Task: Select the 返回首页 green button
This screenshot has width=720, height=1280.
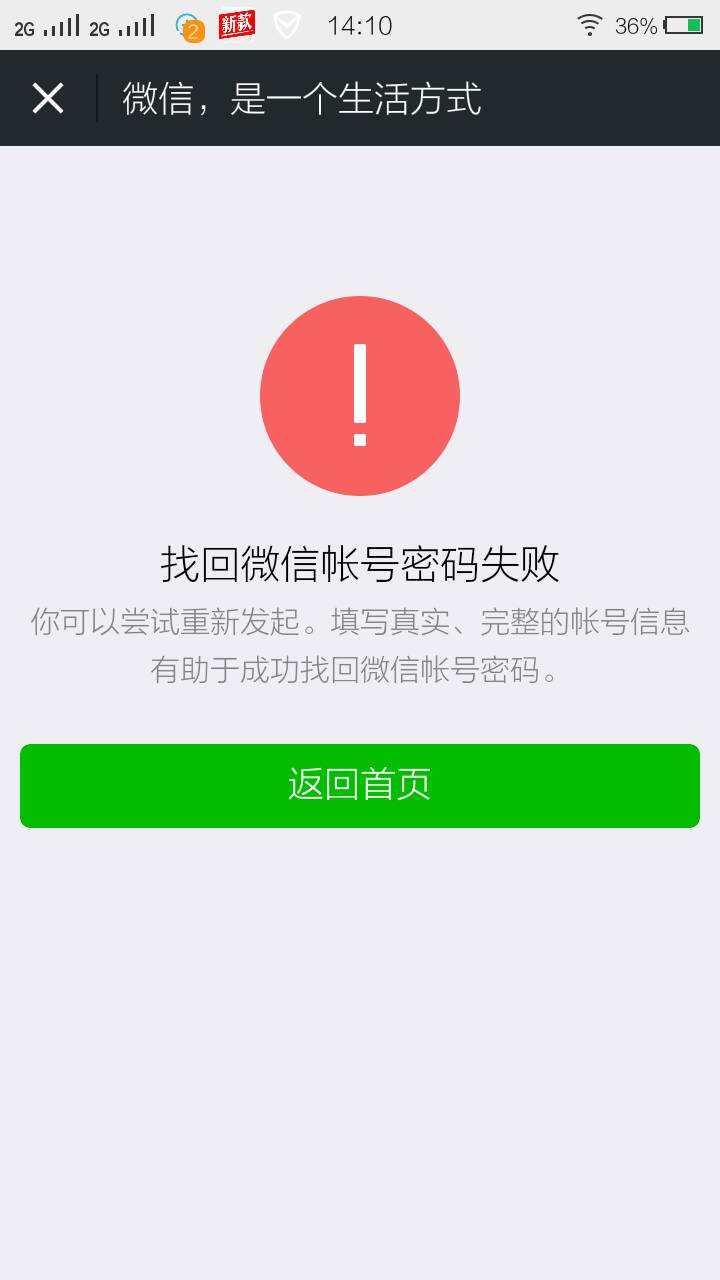Action: 360,786
